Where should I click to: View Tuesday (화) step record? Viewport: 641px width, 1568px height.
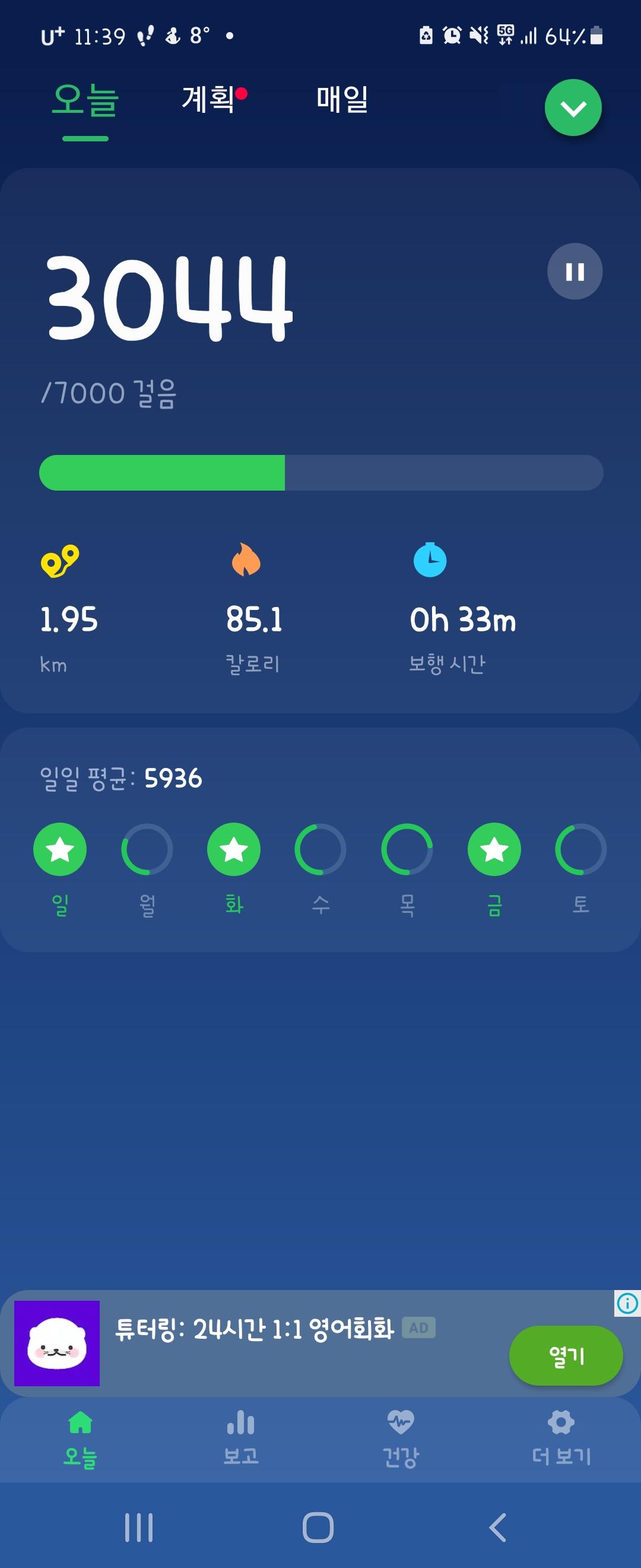coord(233,849)
